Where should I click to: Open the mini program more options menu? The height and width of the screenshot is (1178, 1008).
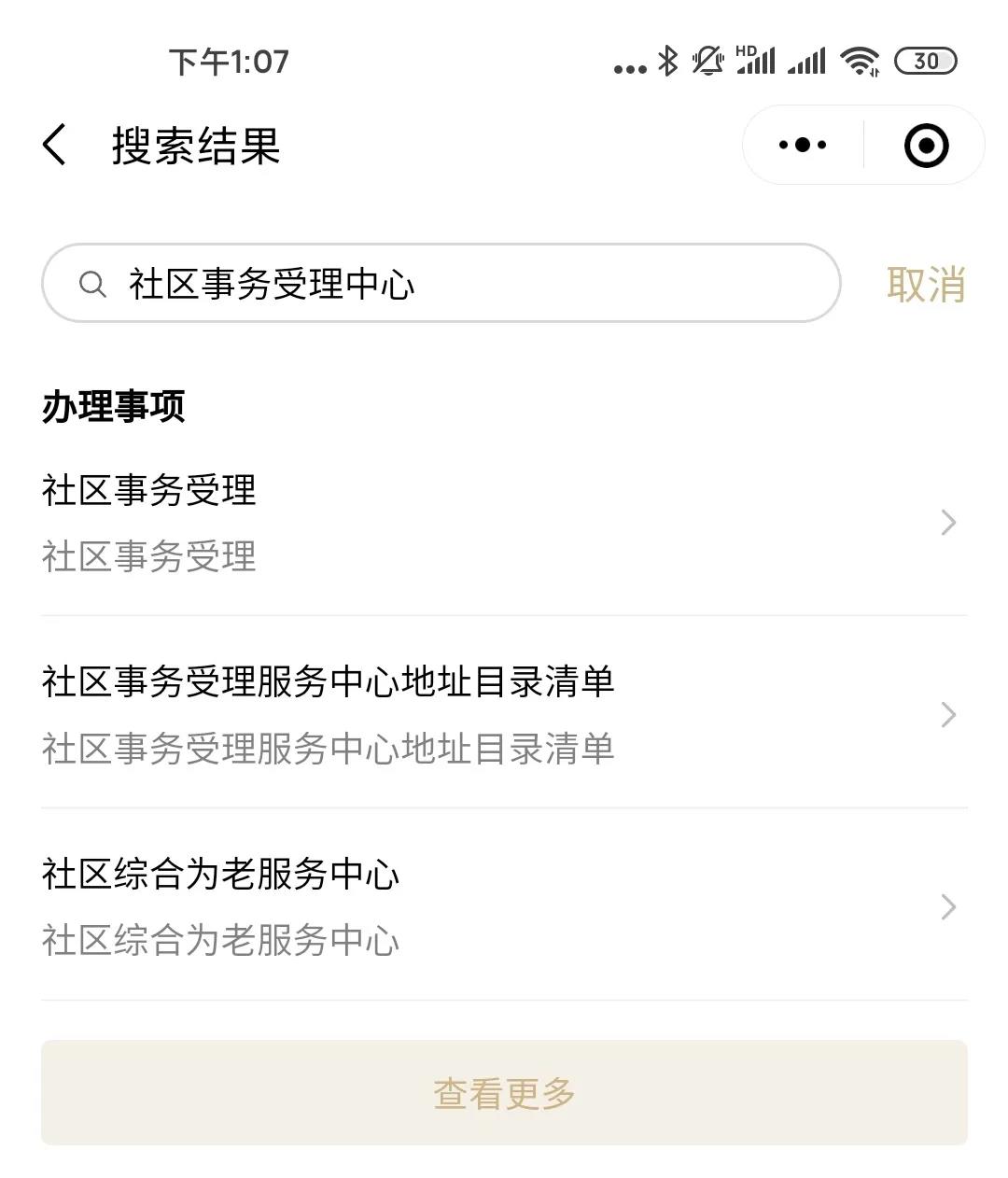[x=803, y=145]
